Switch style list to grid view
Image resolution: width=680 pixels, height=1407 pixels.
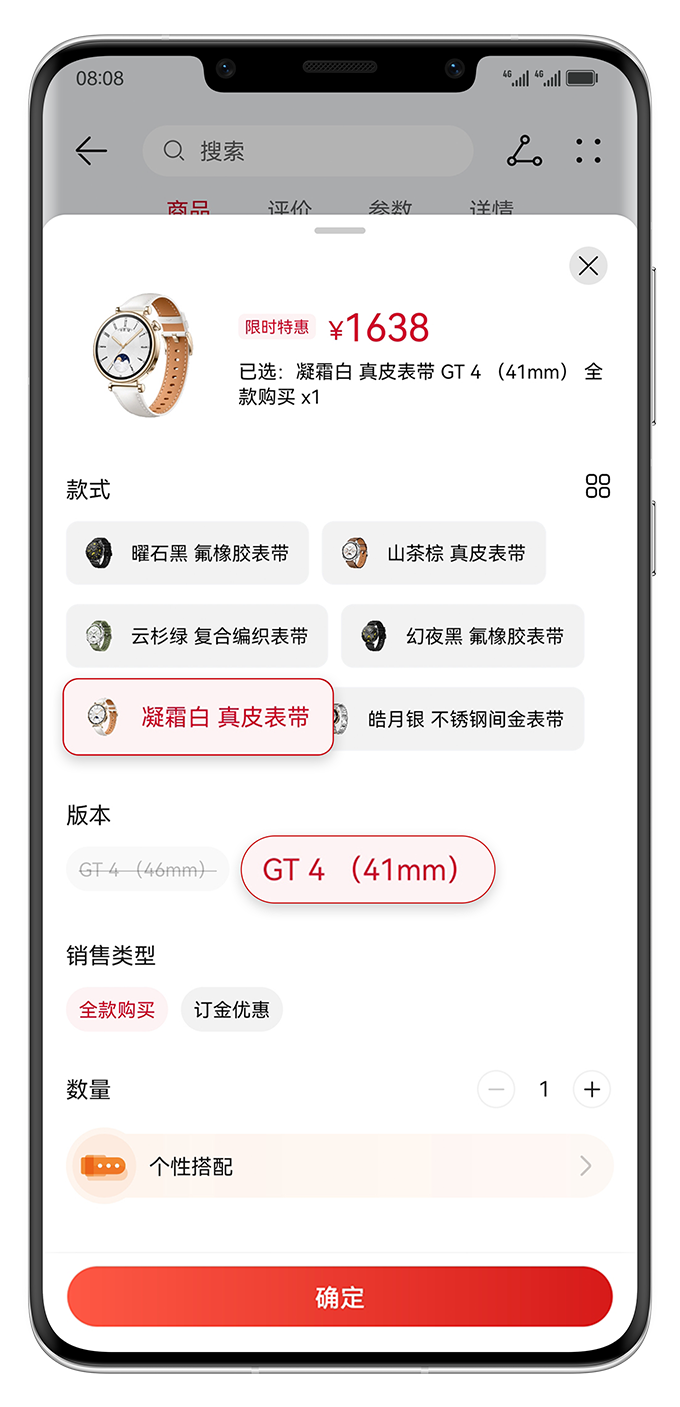597,487
